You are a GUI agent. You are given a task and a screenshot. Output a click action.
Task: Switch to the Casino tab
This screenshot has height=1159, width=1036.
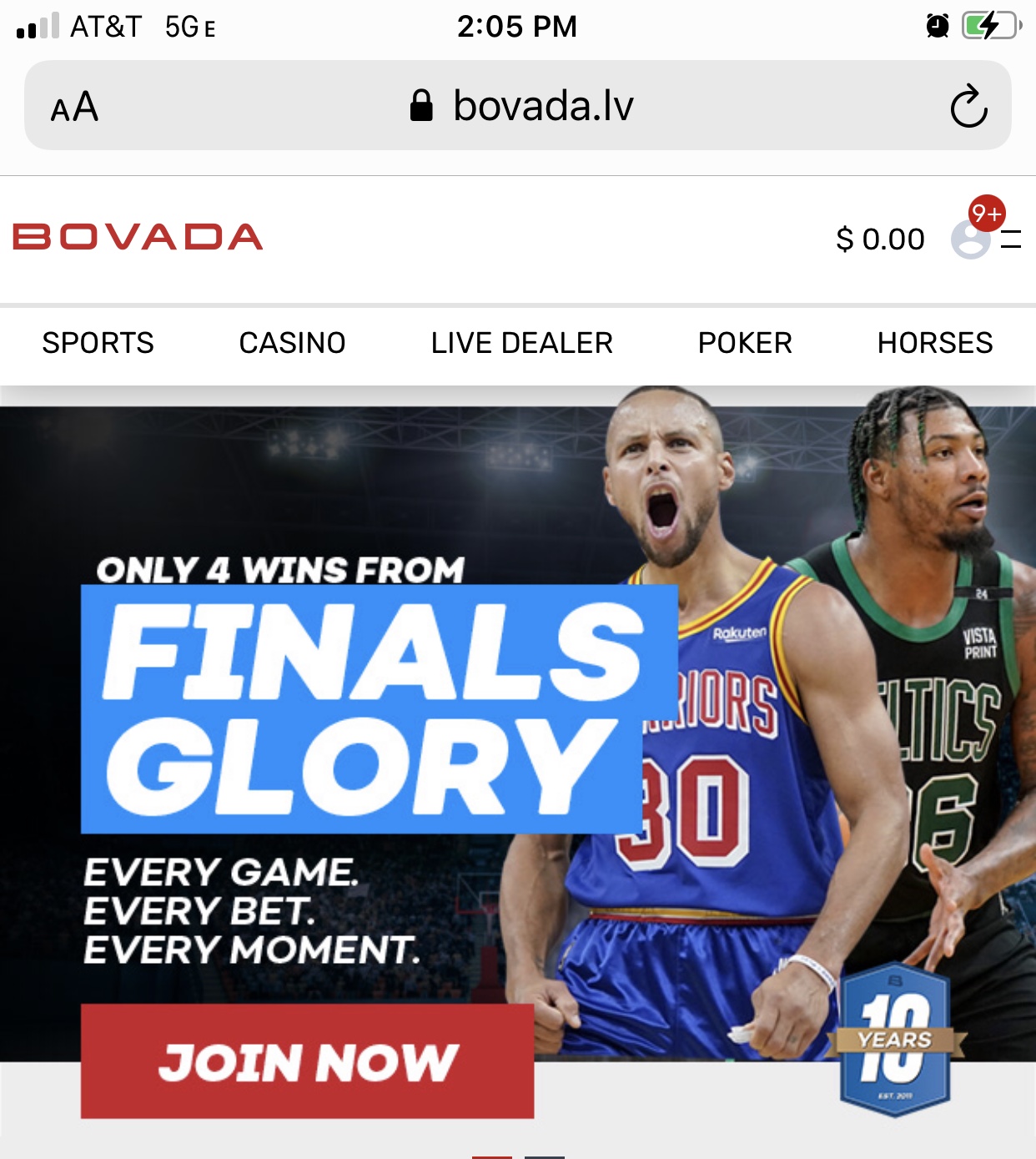tap(292, 343)
